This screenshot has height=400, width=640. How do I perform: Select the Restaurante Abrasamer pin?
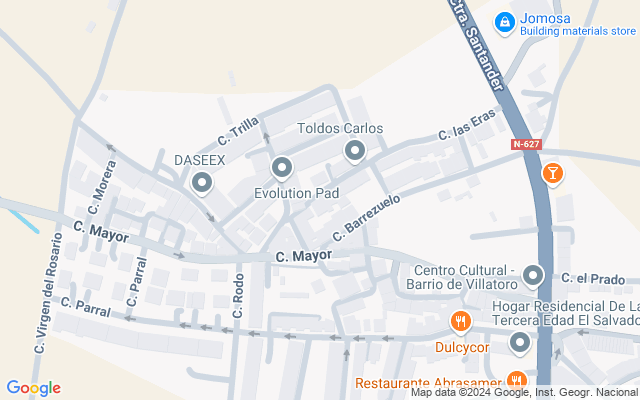516,381
